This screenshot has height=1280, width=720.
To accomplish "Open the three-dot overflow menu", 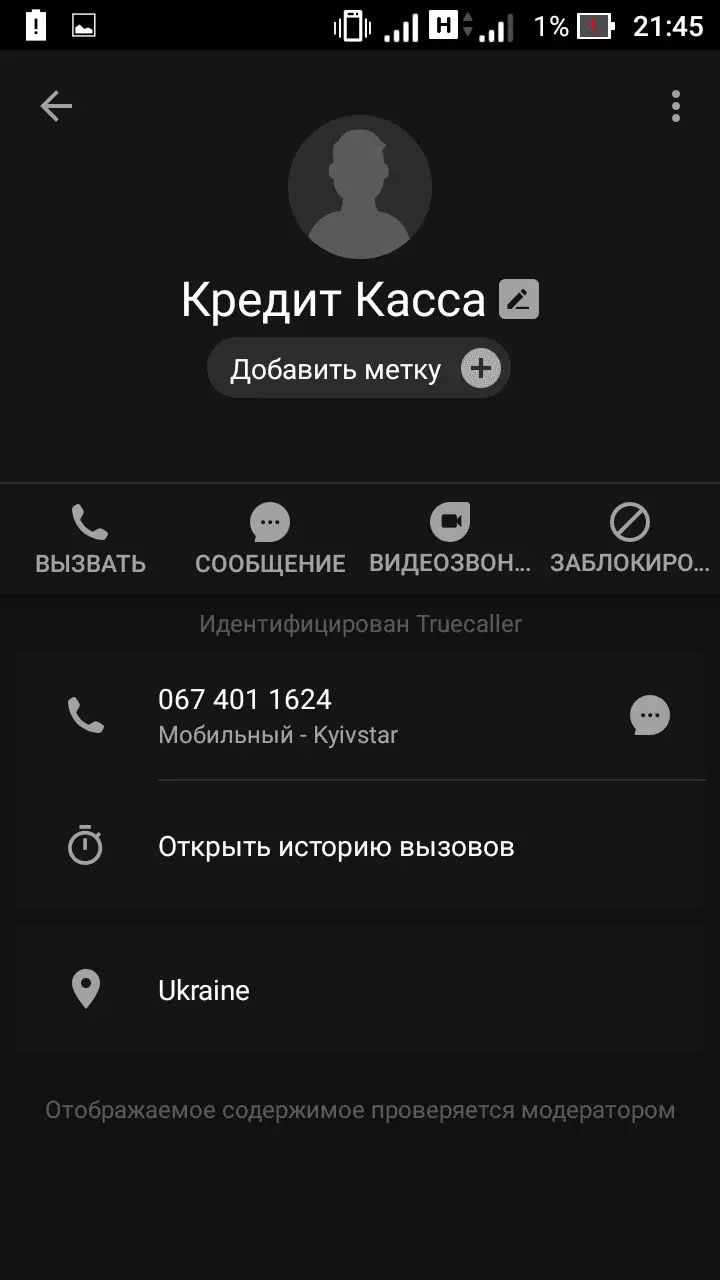I will pyautogui.click(x=676, y=106).
